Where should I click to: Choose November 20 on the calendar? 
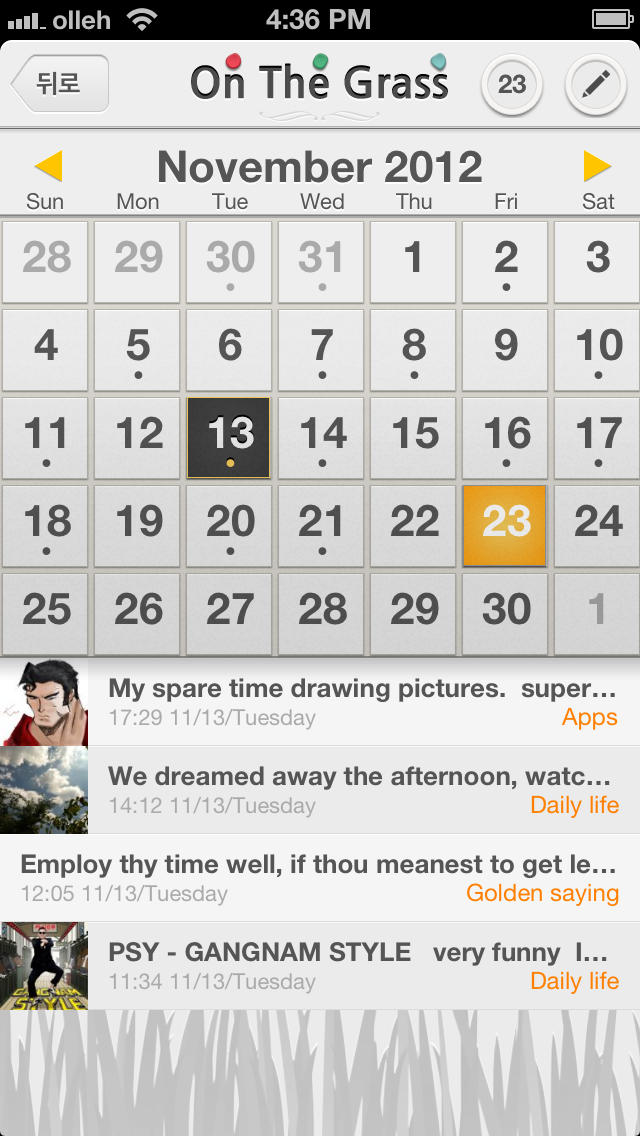pos(229,526)
